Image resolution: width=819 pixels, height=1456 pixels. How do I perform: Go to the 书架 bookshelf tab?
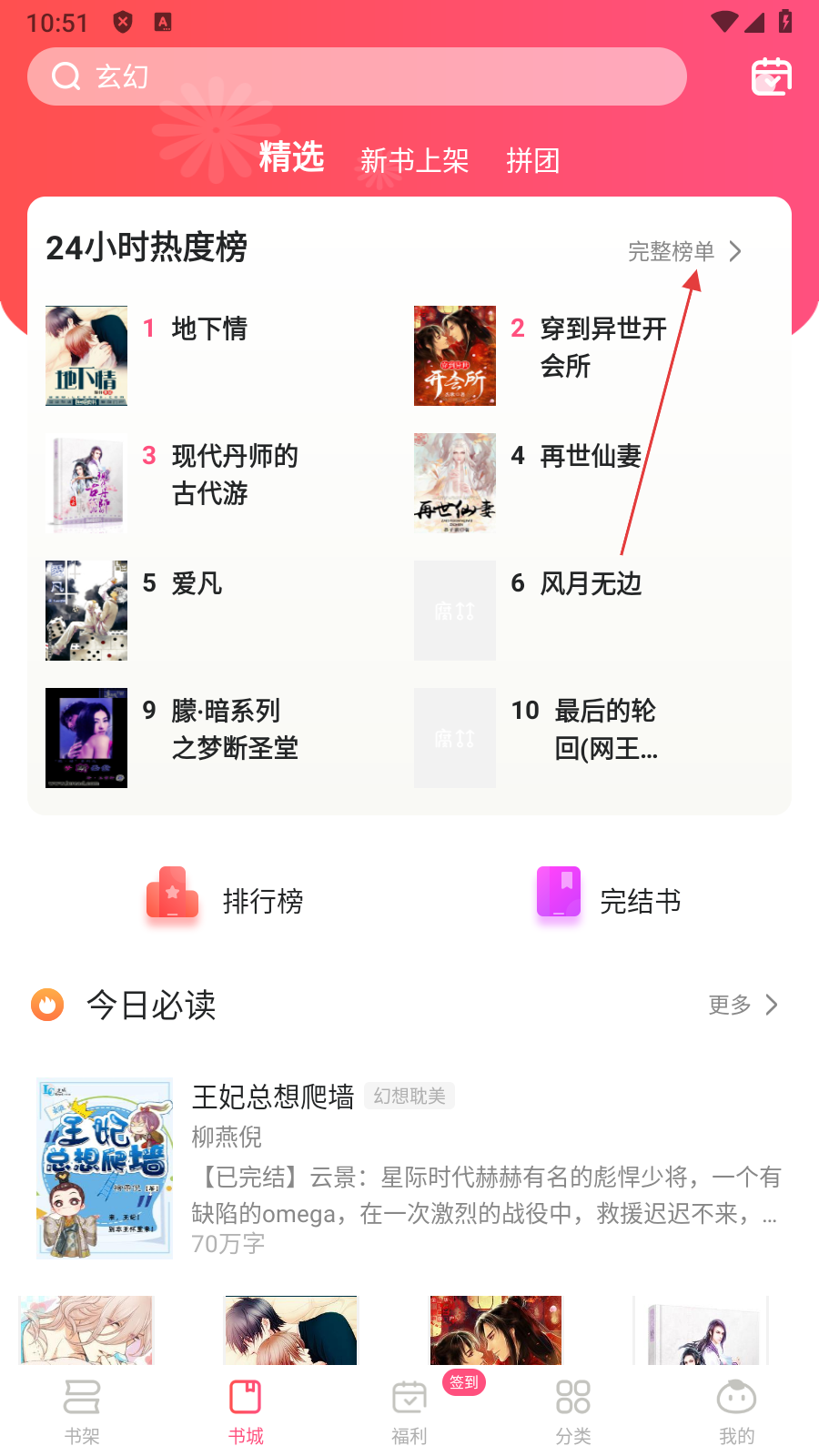tap(82, 1410)
